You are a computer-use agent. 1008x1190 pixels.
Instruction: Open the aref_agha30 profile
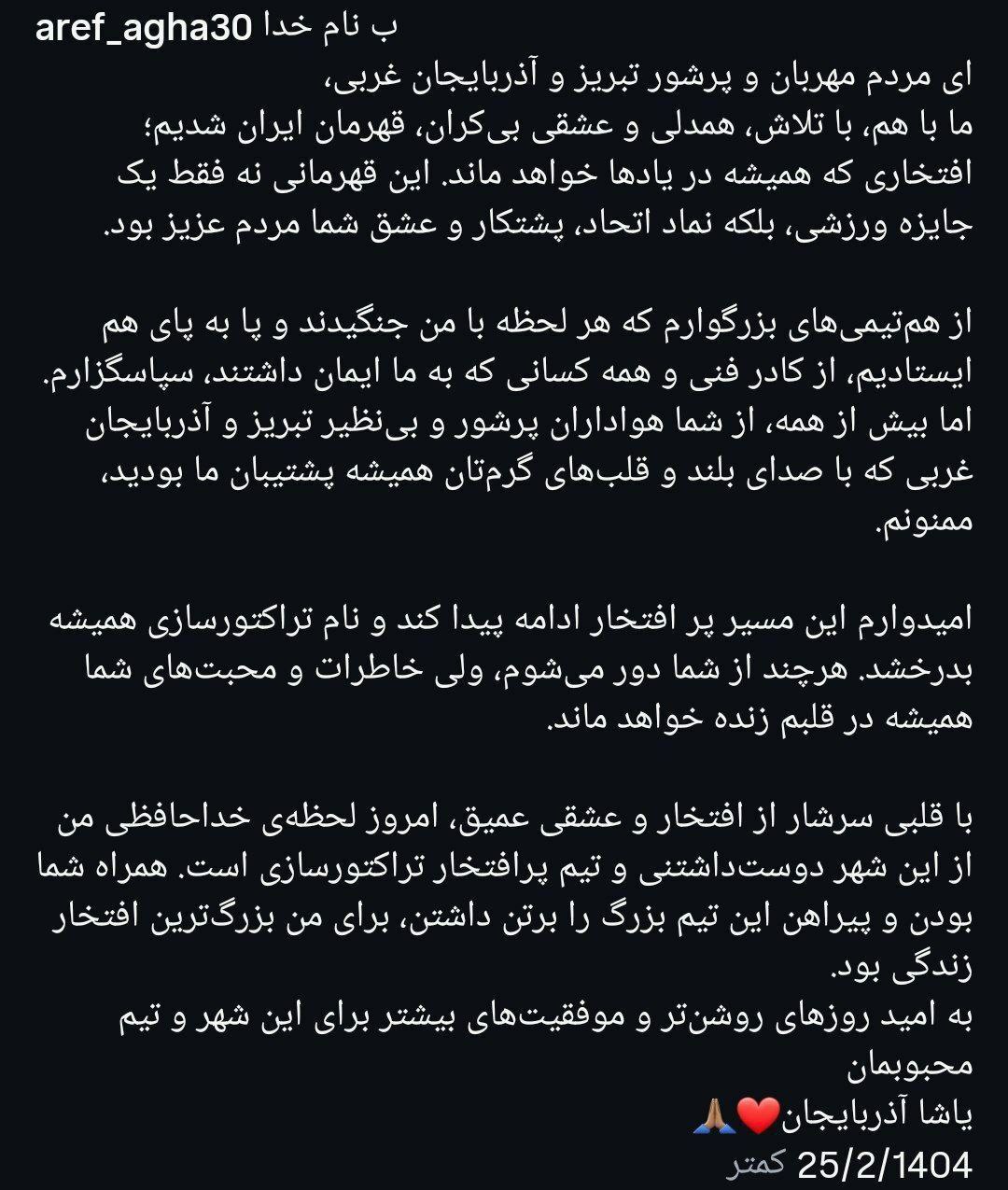coord(144,29)
